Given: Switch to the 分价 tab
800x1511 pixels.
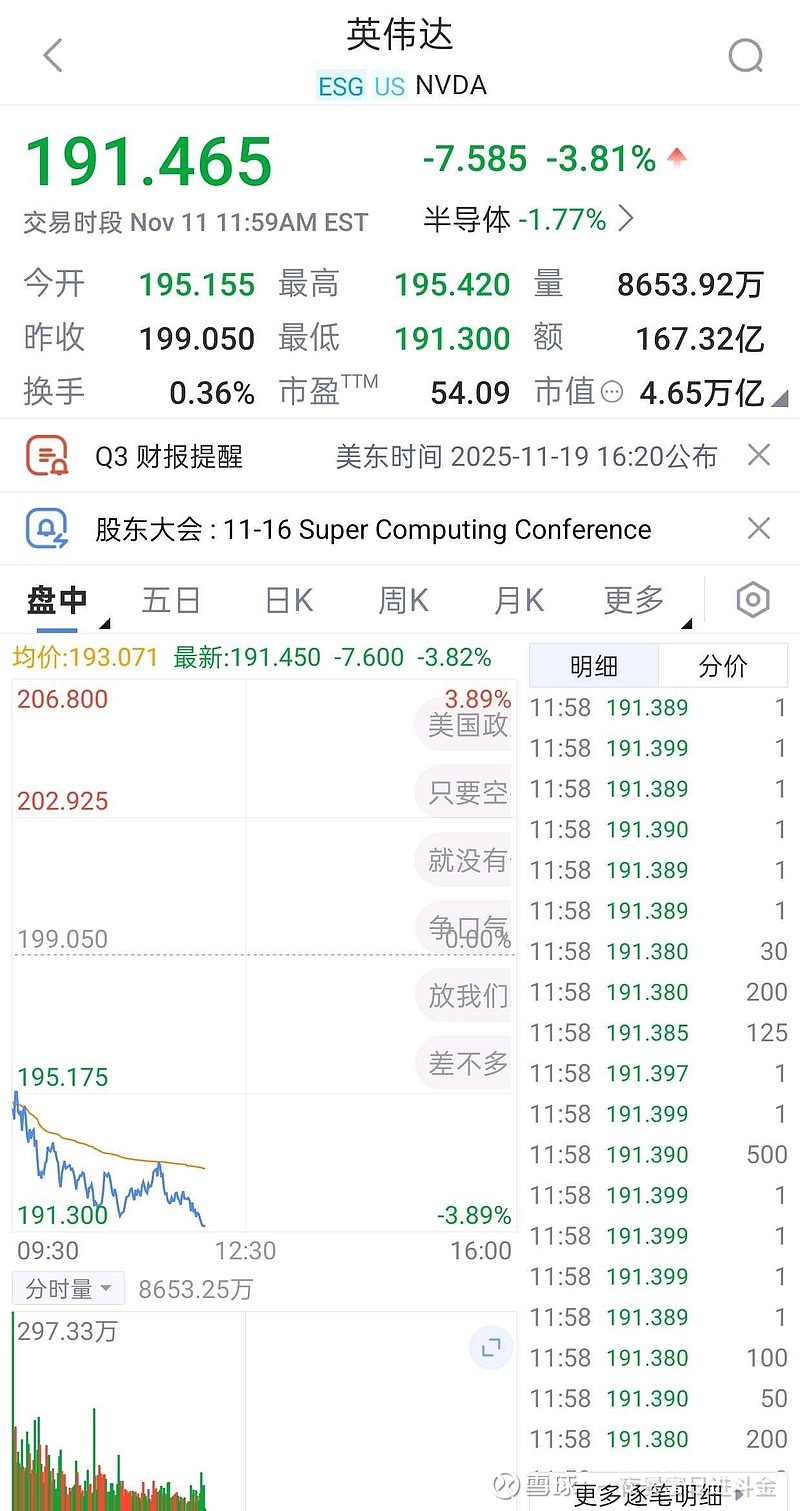Looking at the screenshot, I should (x=723, y=665).
